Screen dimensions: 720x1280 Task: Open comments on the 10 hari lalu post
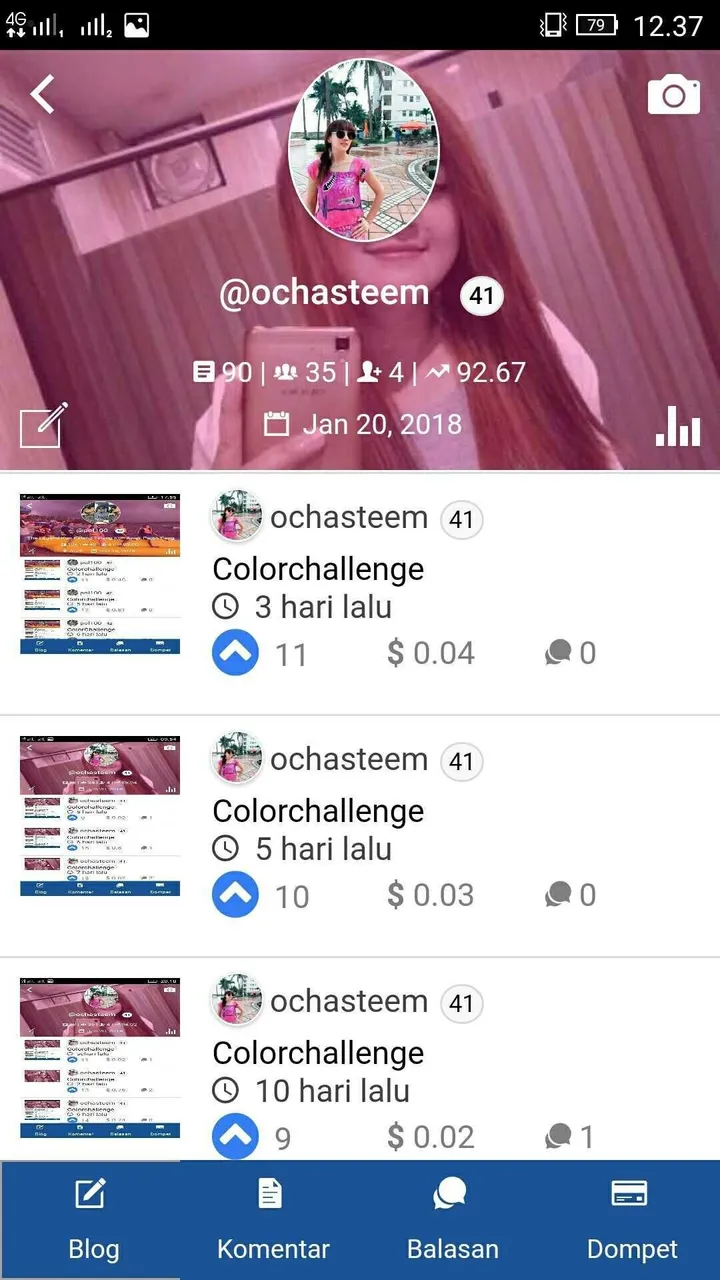[570, 1137]
